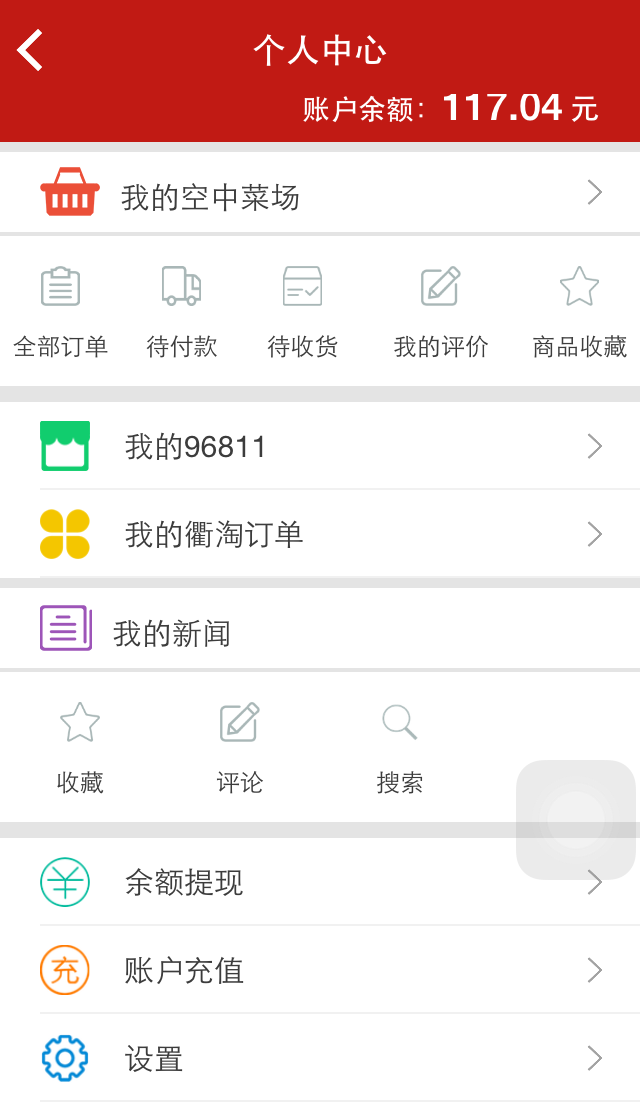Open 我的空中菜场 row
The height and width of the screenshot is (1110, 640).
(320, 194)
